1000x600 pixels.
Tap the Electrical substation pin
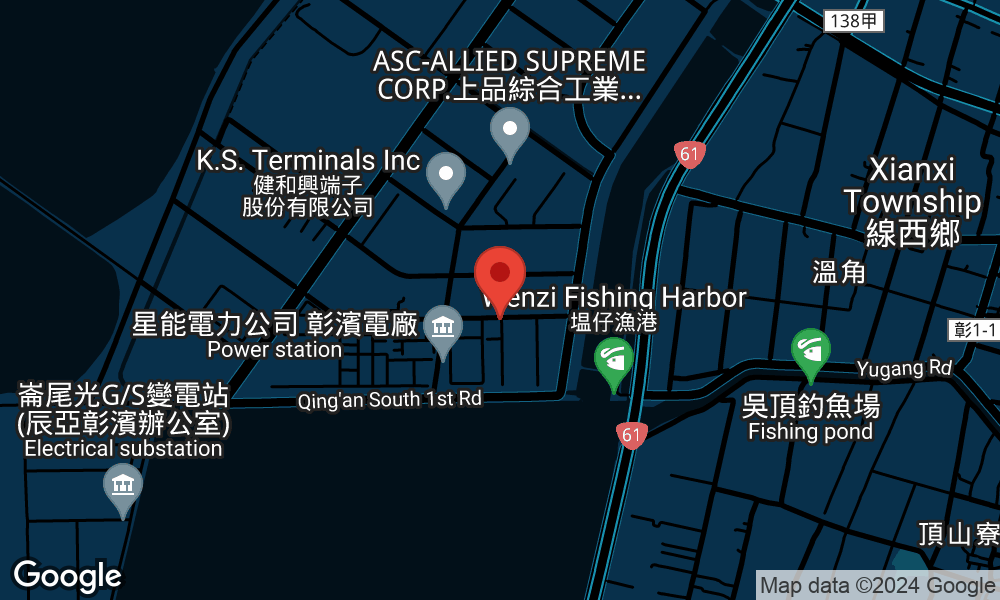click(x=122, y=487)
